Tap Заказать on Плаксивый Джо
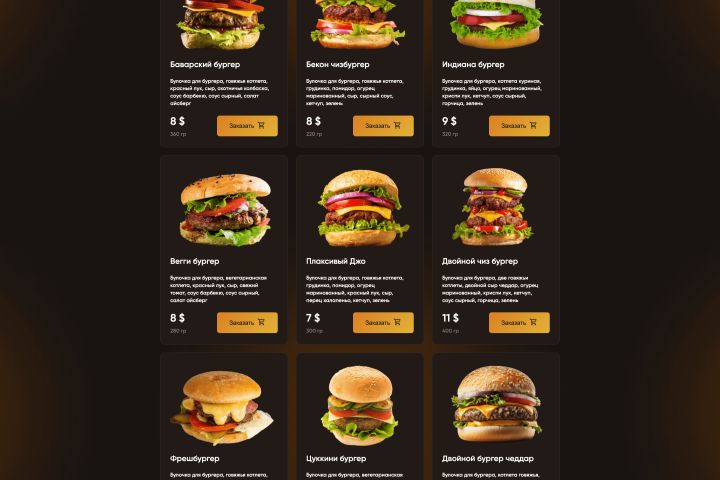The width and height of the screenshot is (720, 480). tap(383, 323)
